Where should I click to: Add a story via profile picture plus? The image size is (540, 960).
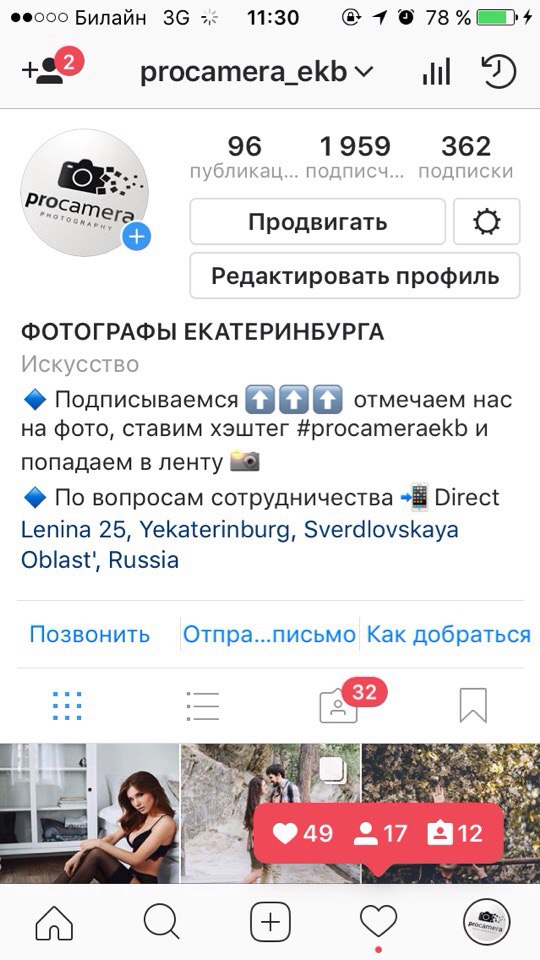pyautogui.click(x=137, y=237)
